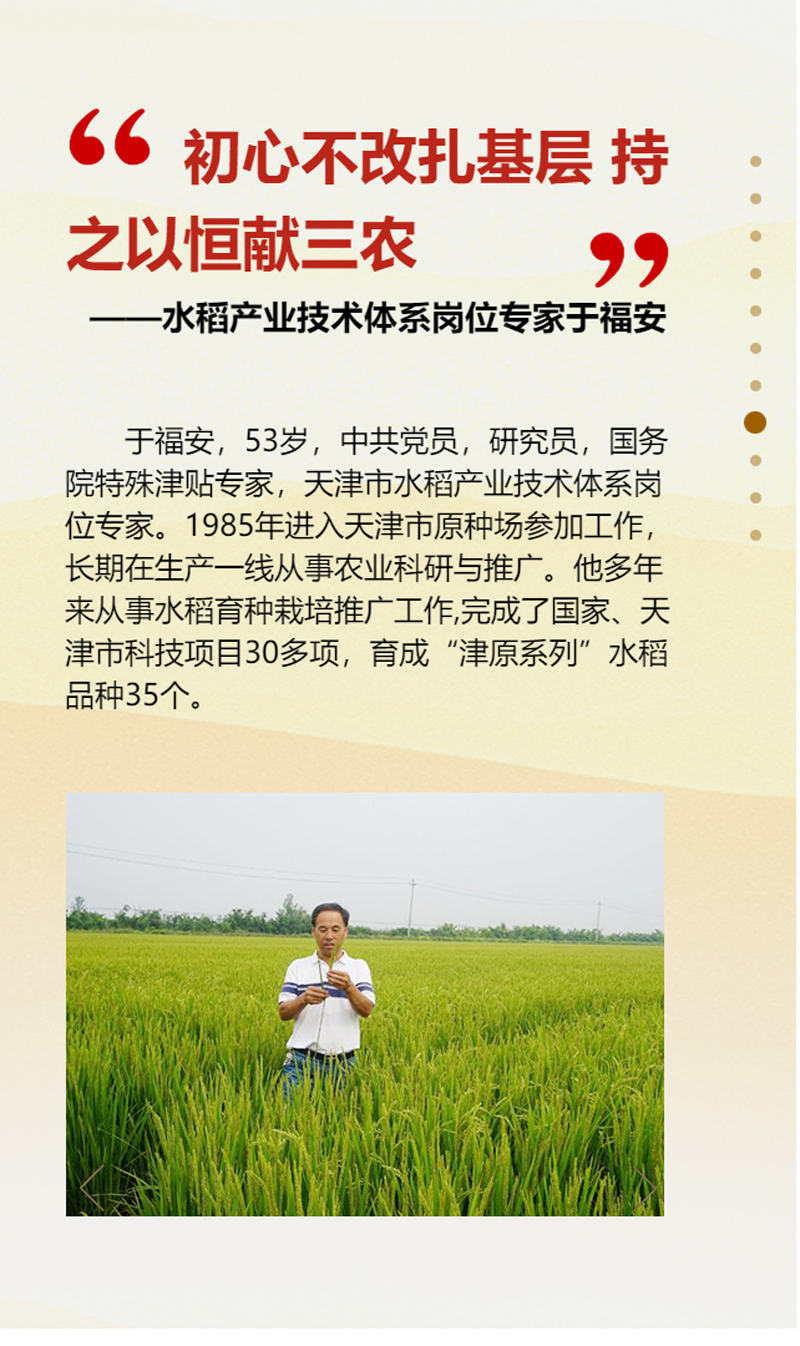This screenshot has height=1346, width=800.
Task: Jump to the last page indicator dot
Action: coord(756,535)
